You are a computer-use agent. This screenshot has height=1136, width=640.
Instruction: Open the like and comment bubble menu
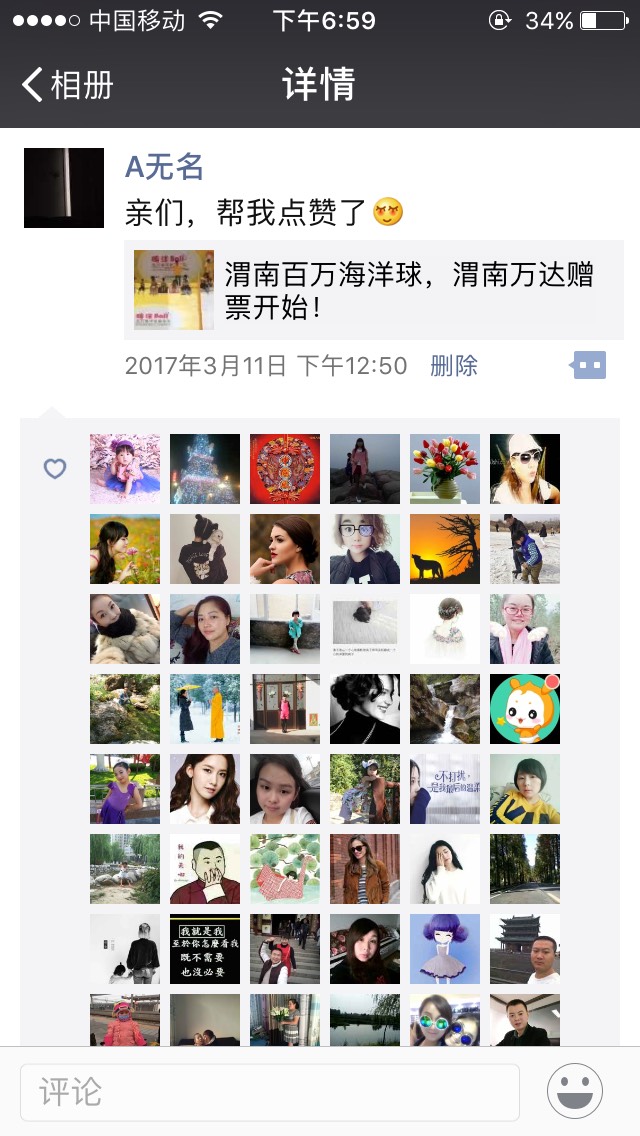pos(588,366)
